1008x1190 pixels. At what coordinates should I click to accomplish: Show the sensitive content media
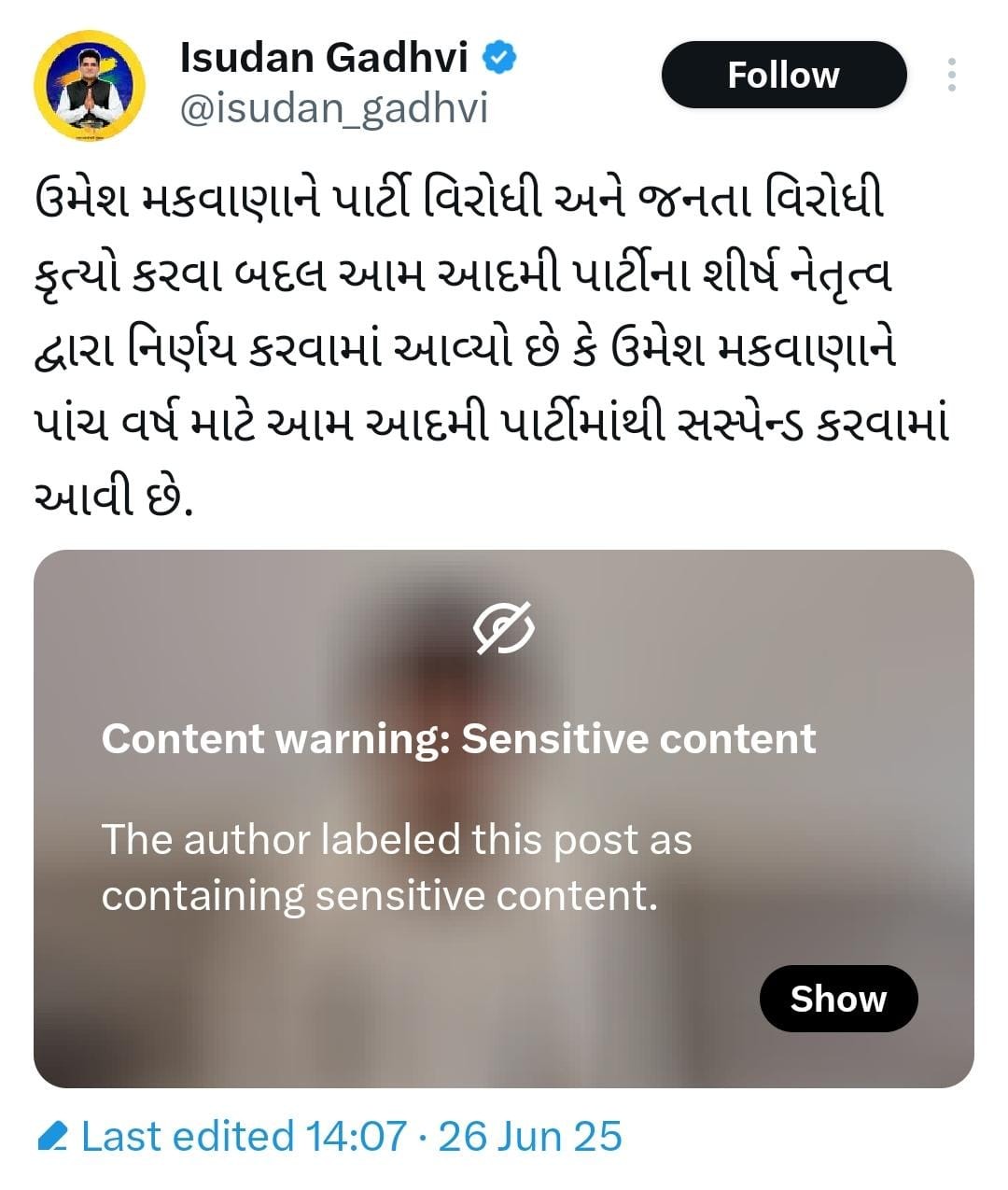(x=837, y=998)
